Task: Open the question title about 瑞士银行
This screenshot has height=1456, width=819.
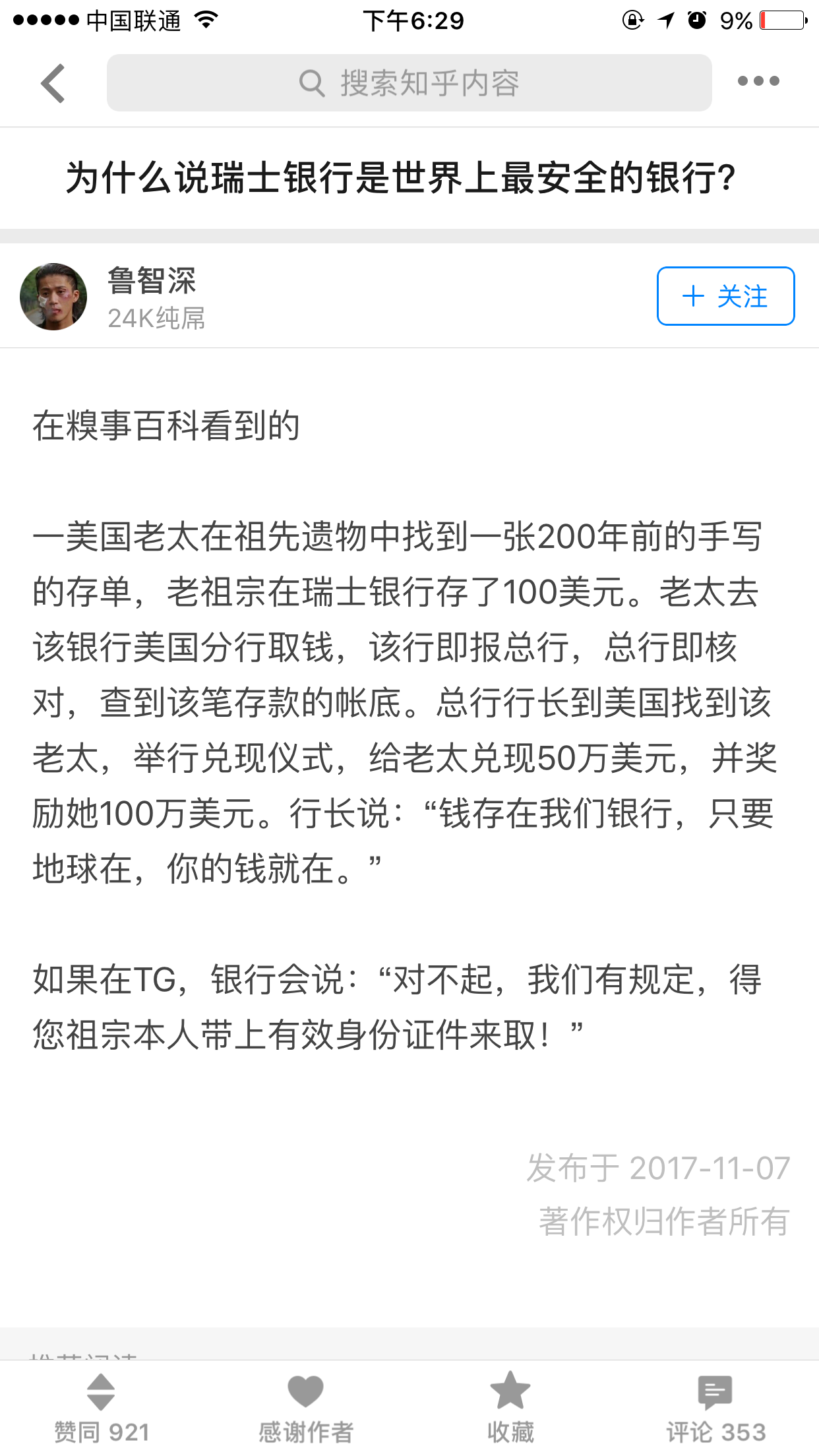Action: click(x=401, y=178)
